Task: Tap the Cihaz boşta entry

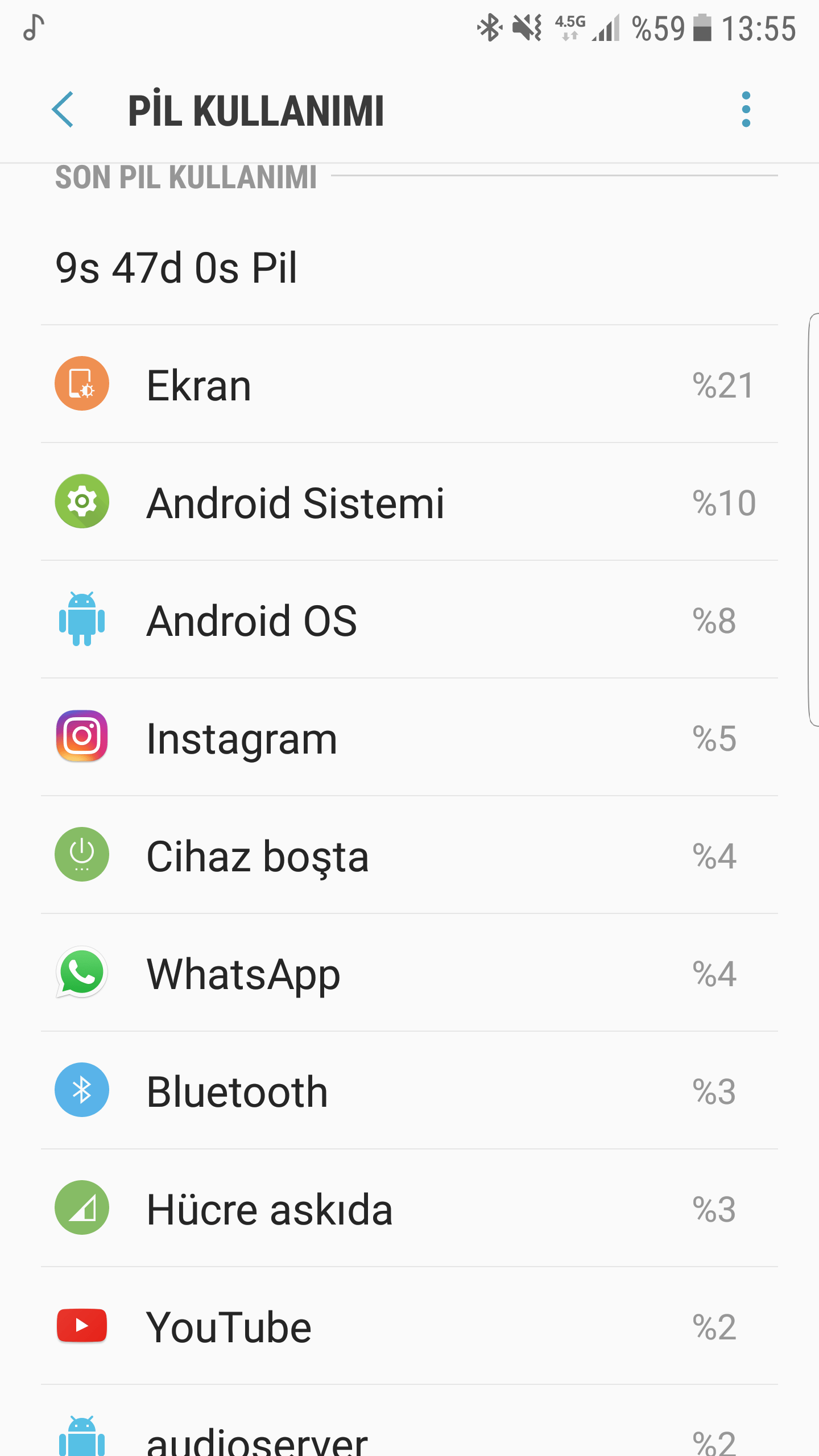Action: click(x=409, y=855)
